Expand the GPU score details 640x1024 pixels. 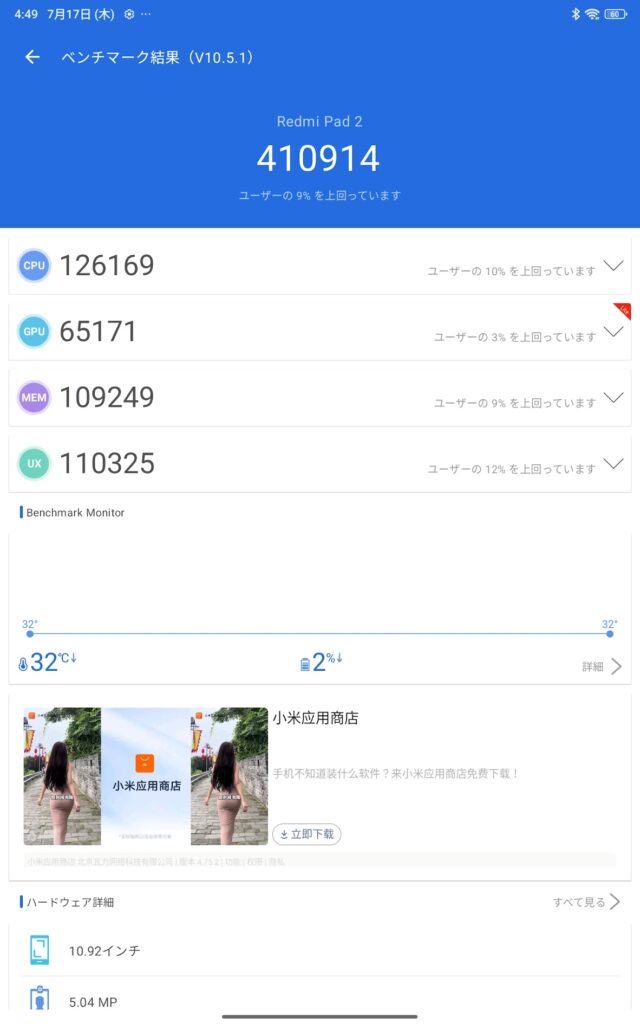(613, 334)
